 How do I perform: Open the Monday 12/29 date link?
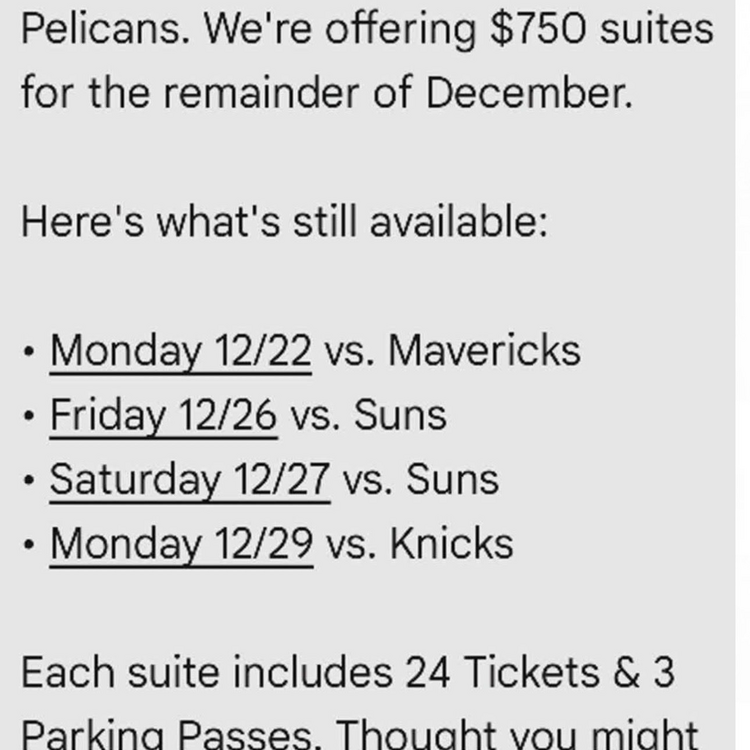[181, 543]
